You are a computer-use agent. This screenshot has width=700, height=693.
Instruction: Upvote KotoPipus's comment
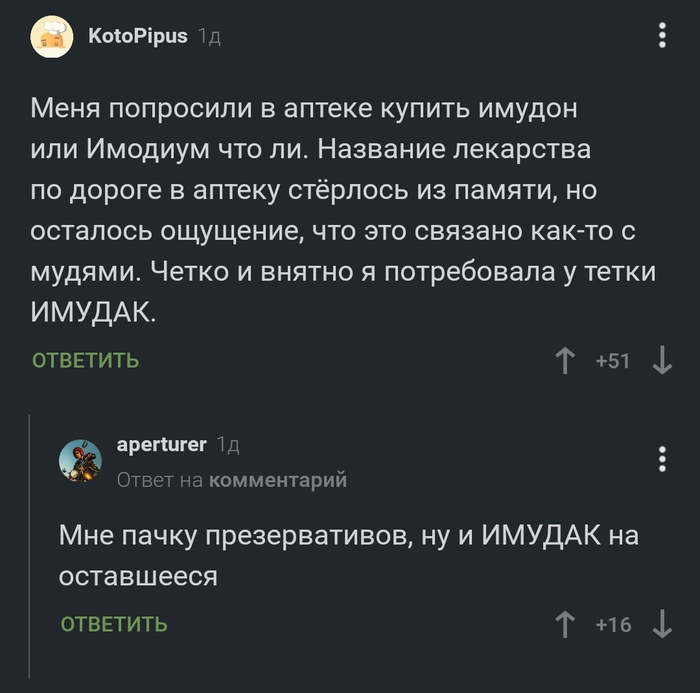565,361
